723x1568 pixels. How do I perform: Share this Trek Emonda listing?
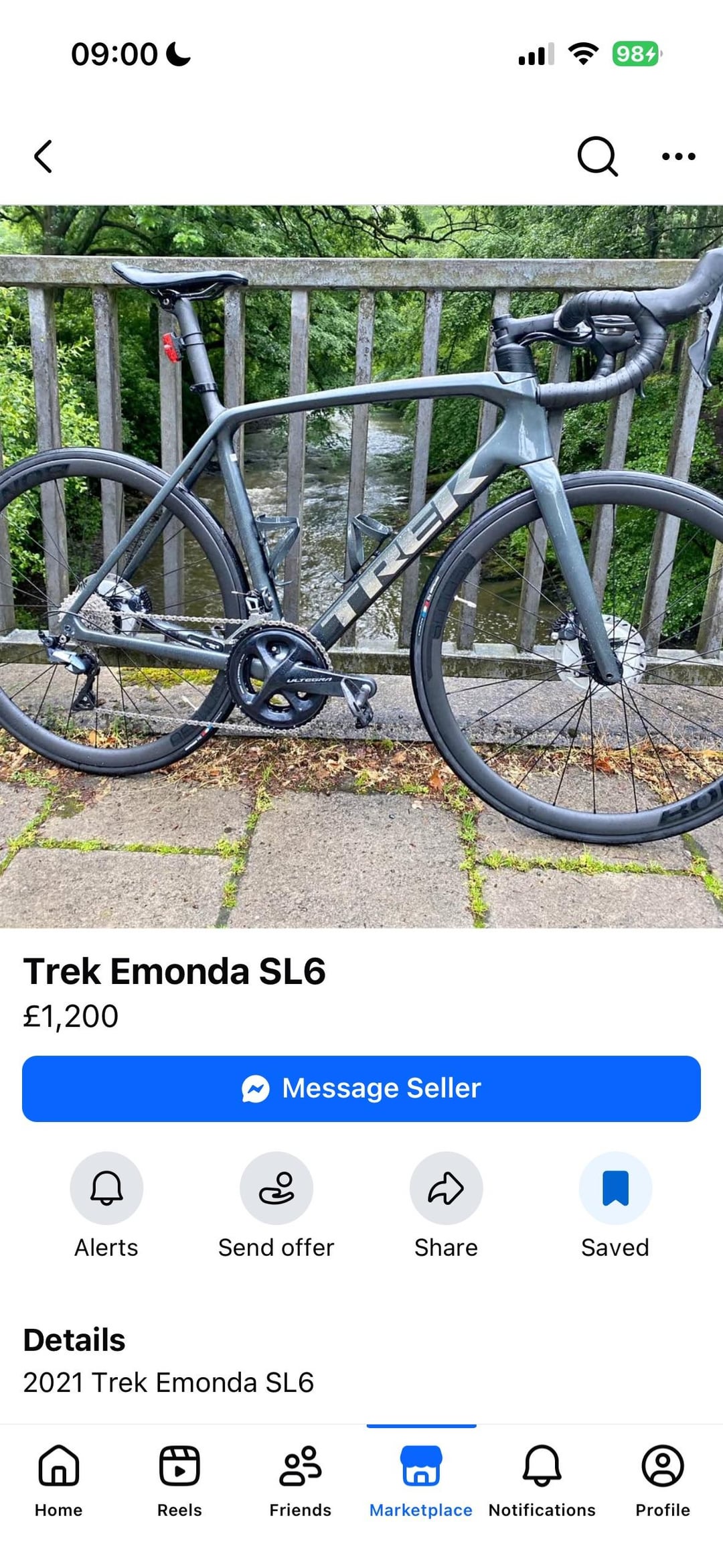[446, 1188]
